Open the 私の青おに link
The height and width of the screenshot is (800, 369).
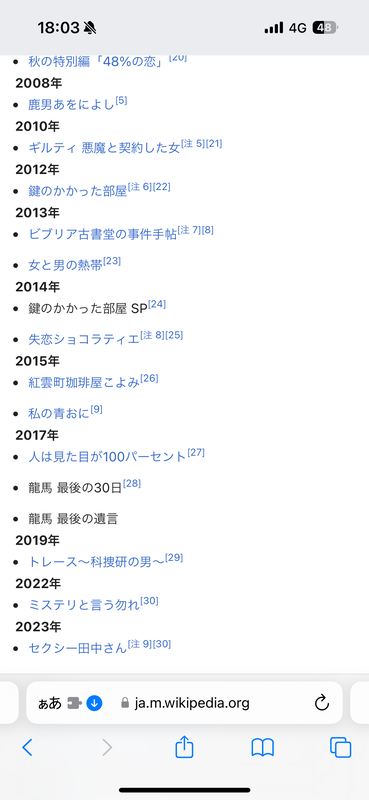pyautogui.click(x=59, y=414)
